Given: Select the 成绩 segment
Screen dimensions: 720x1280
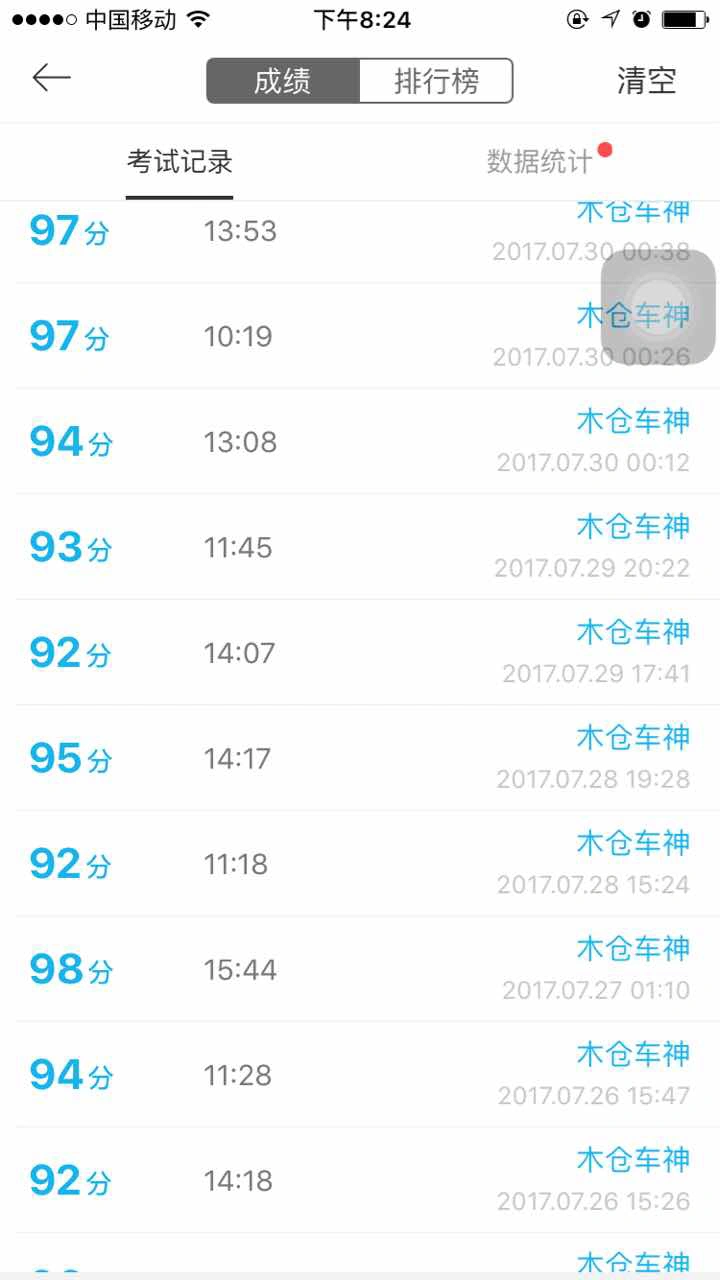Looking at the screenshot, I should (x=283, y=81).
